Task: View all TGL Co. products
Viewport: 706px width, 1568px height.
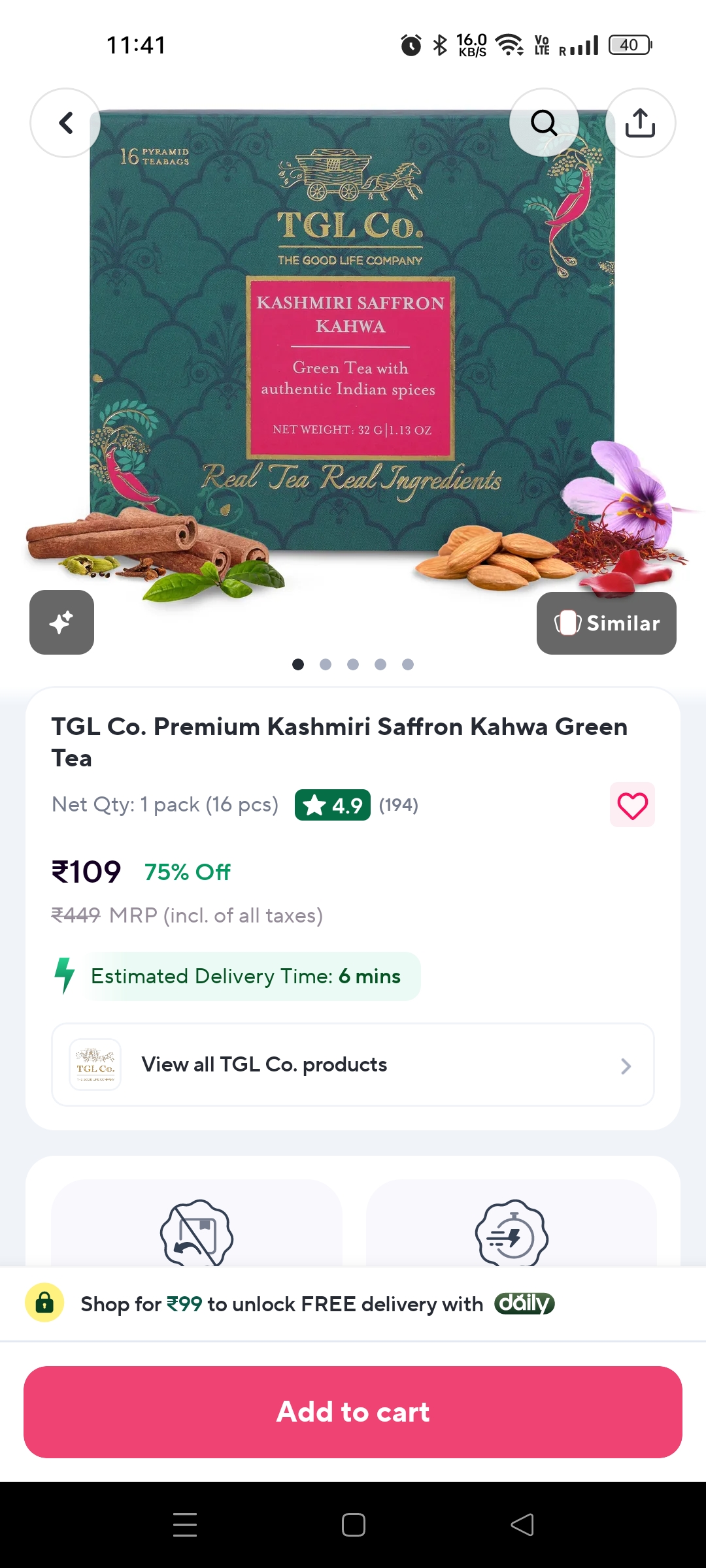Action: (x=353, y=1064)
